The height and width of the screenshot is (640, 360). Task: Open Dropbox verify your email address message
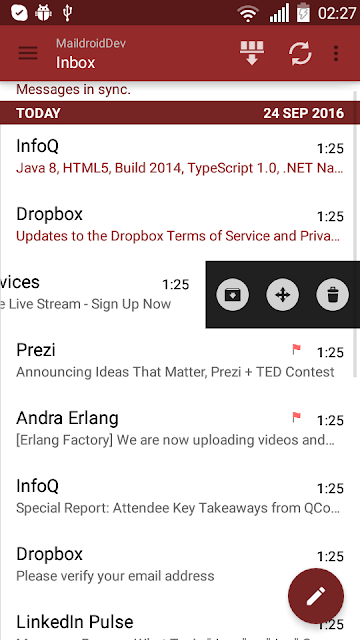(x=180, y=566)
